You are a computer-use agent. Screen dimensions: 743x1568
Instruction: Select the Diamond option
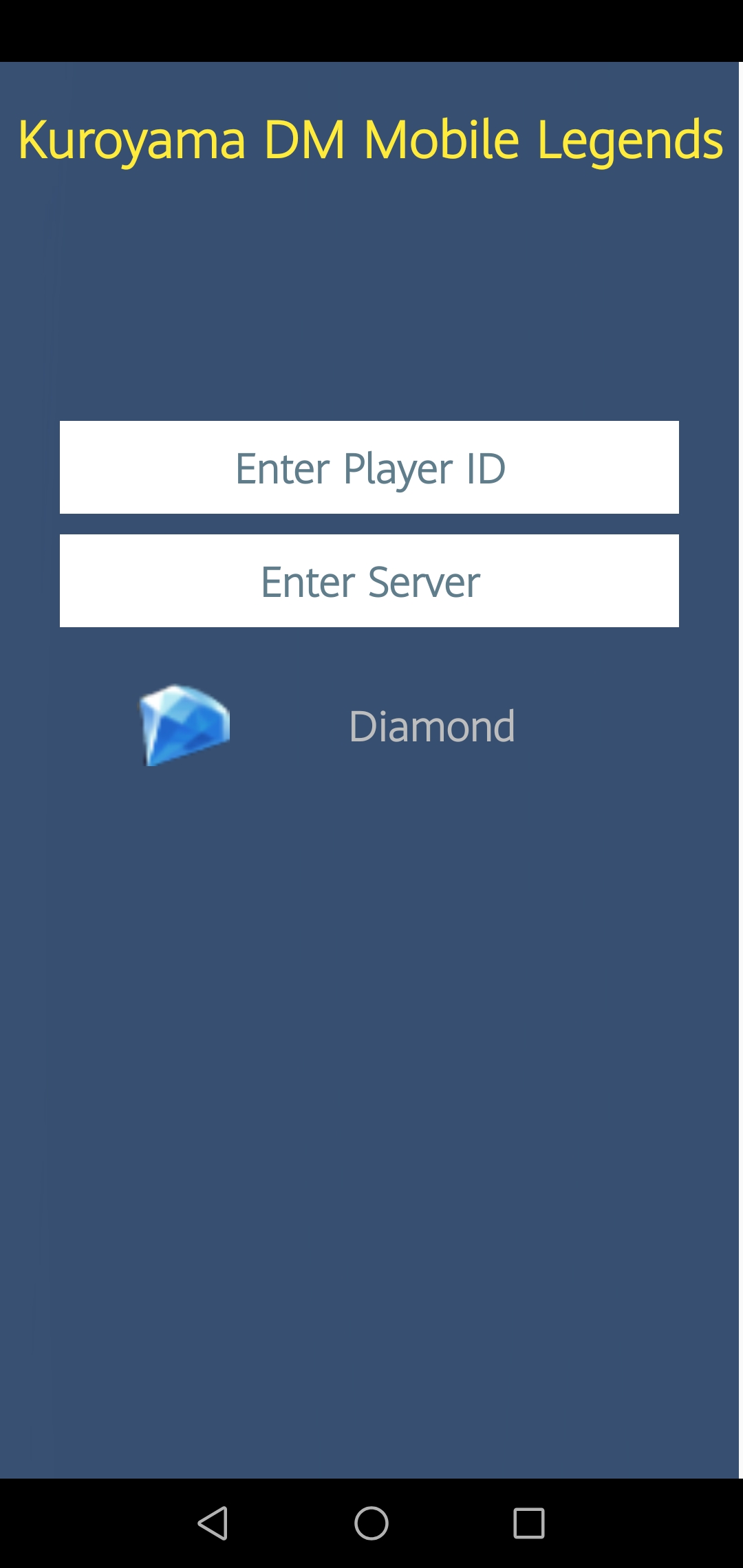pyautogui.click(x=431, y=726)
